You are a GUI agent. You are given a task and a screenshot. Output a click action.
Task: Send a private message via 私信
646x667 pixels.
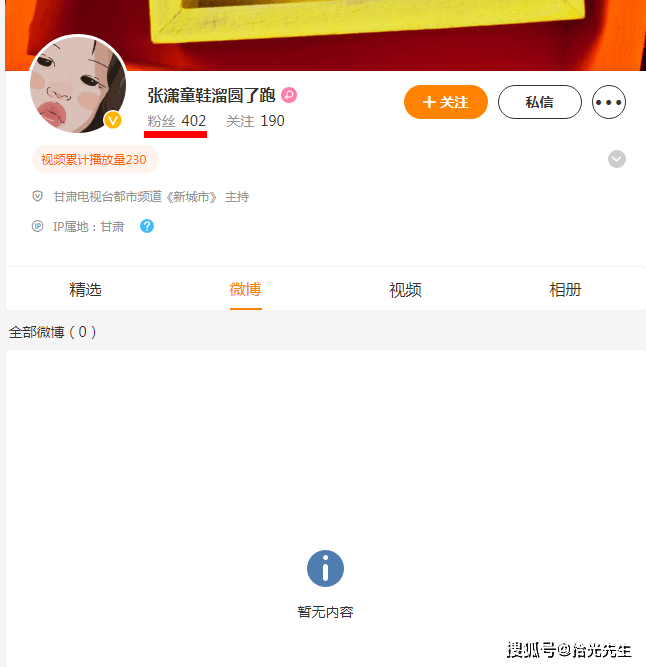[x=539, y=102]
